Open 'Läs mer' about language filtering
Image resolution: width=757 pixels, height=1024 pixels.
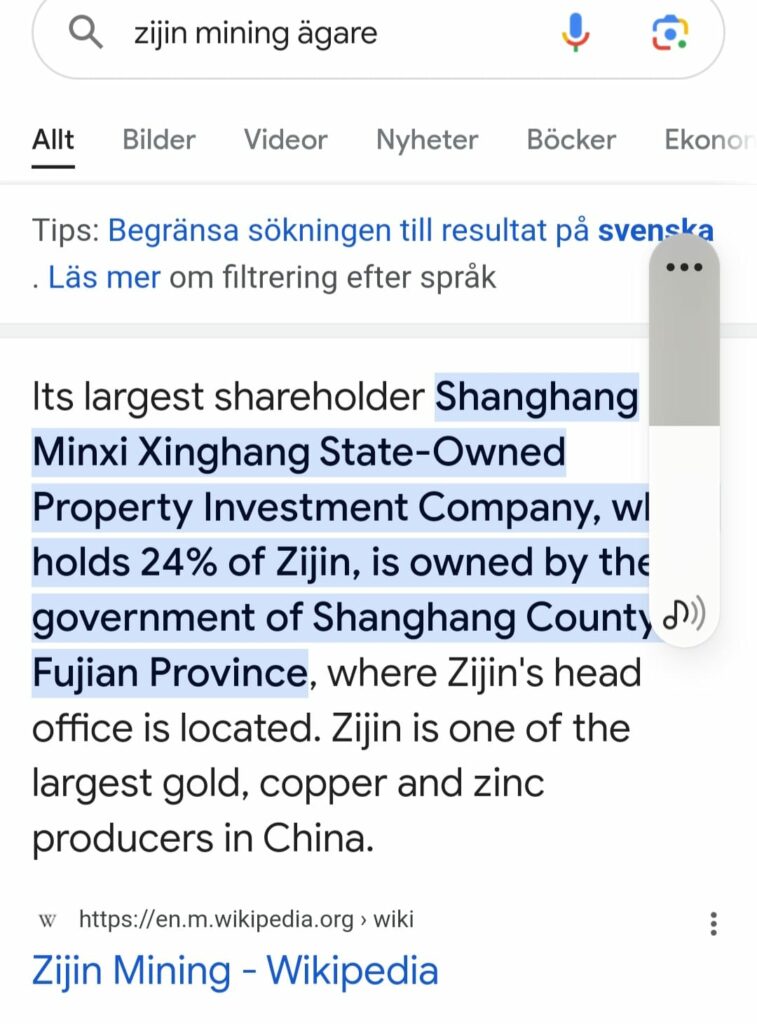point(104,277)
